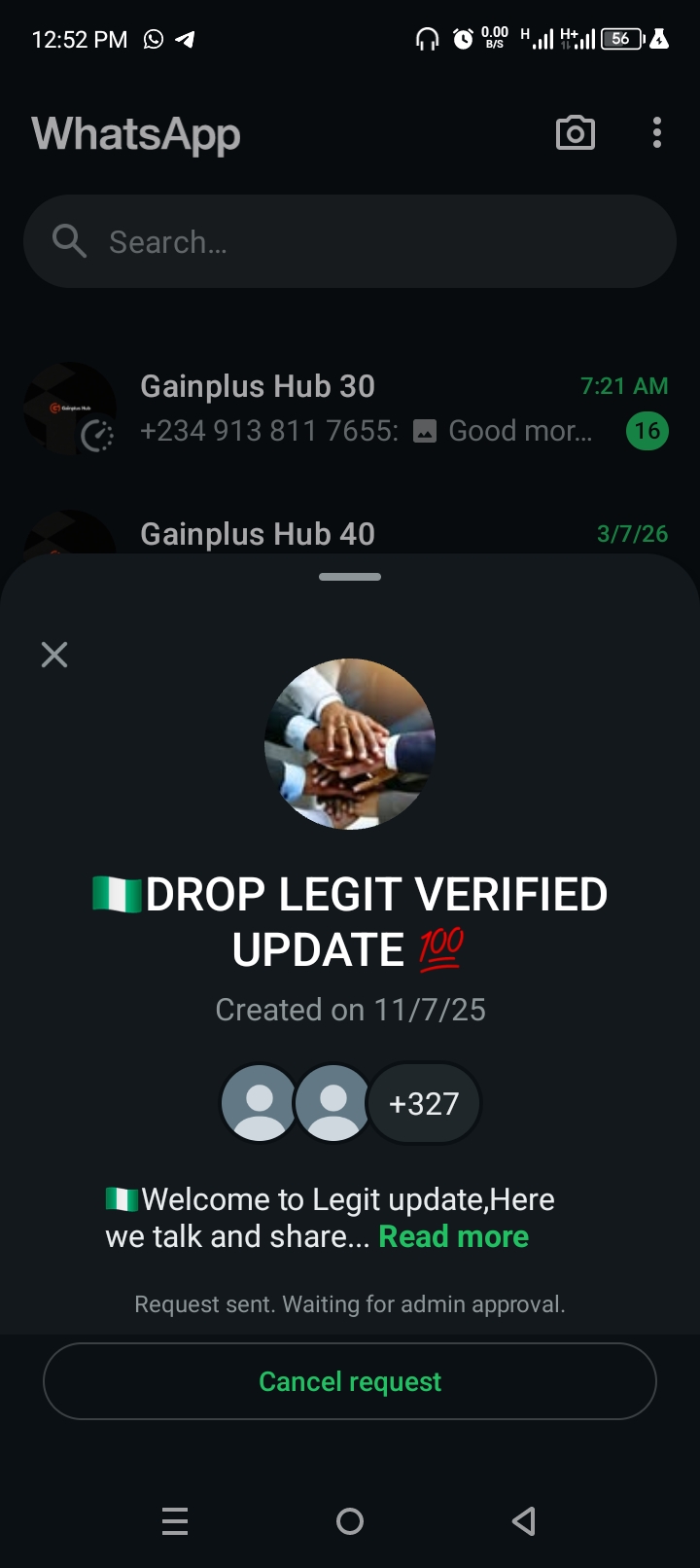Close the group invite sheet
This screenshot has width=700, height=1568.
54,655
